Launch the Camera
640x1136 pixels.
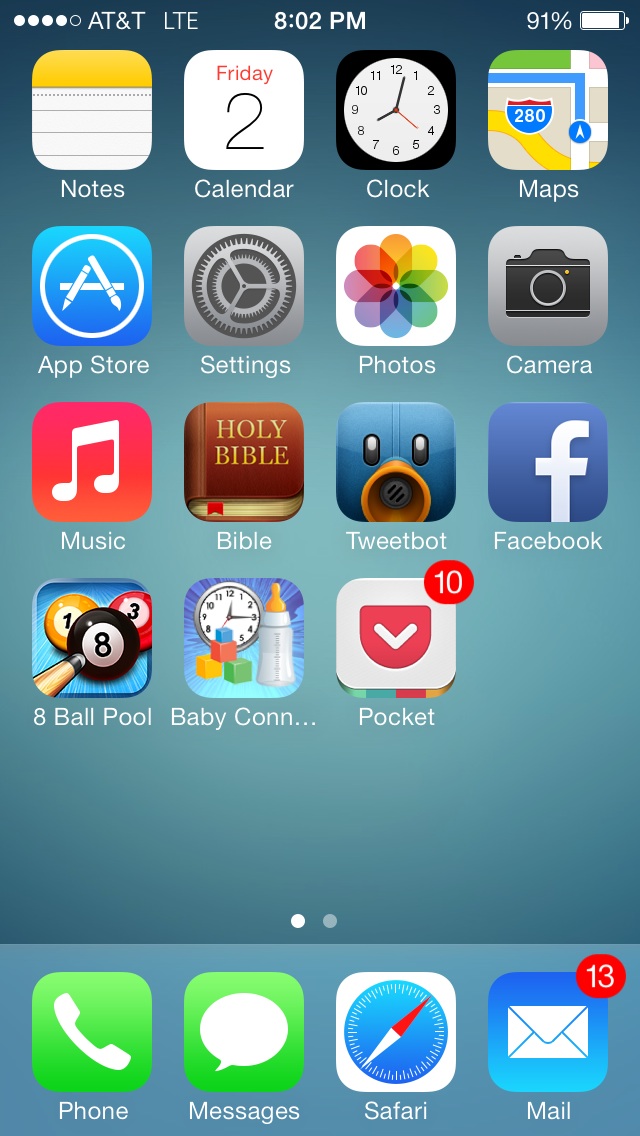(548, 286)
